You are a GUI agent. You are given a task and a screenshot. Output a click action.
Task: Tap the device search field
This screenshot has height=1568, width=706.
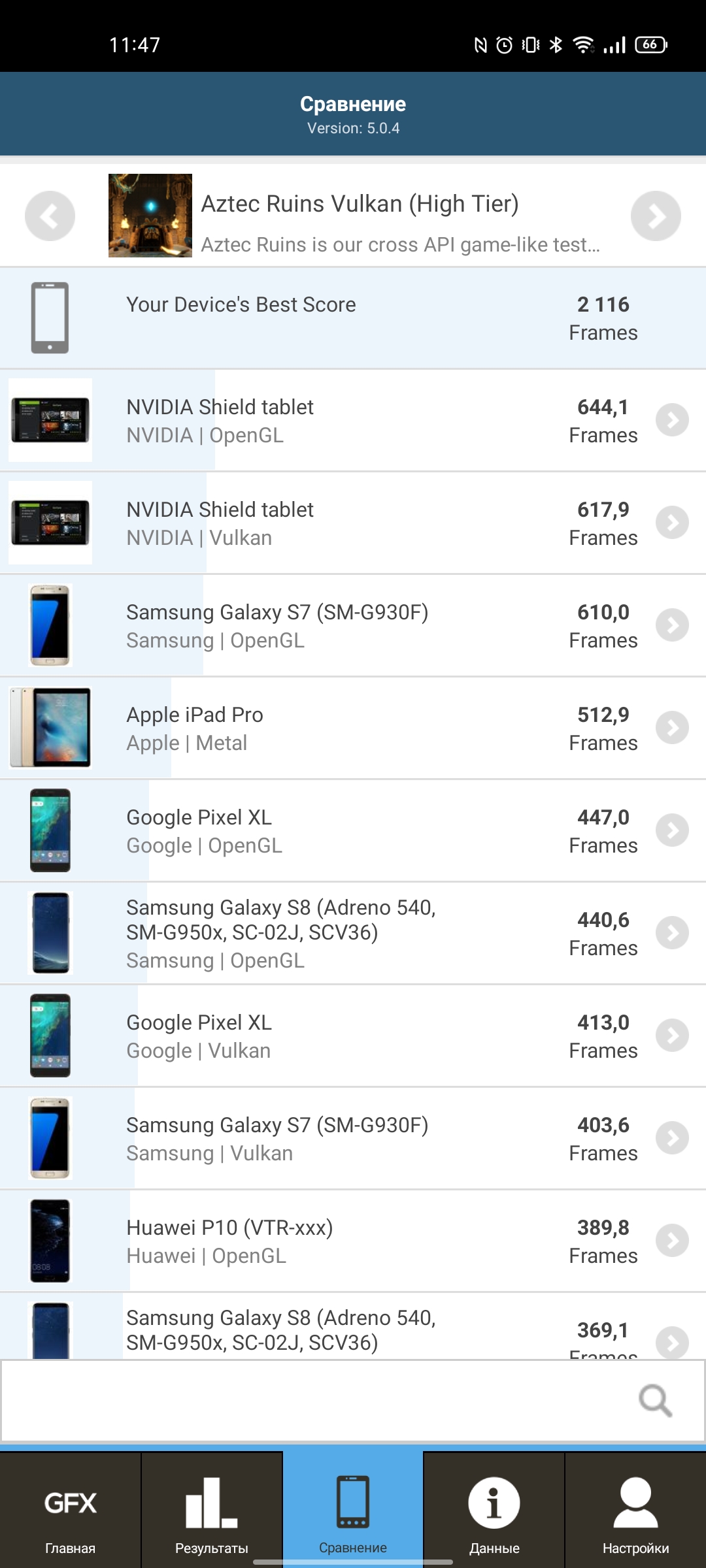click(314, 1400)
